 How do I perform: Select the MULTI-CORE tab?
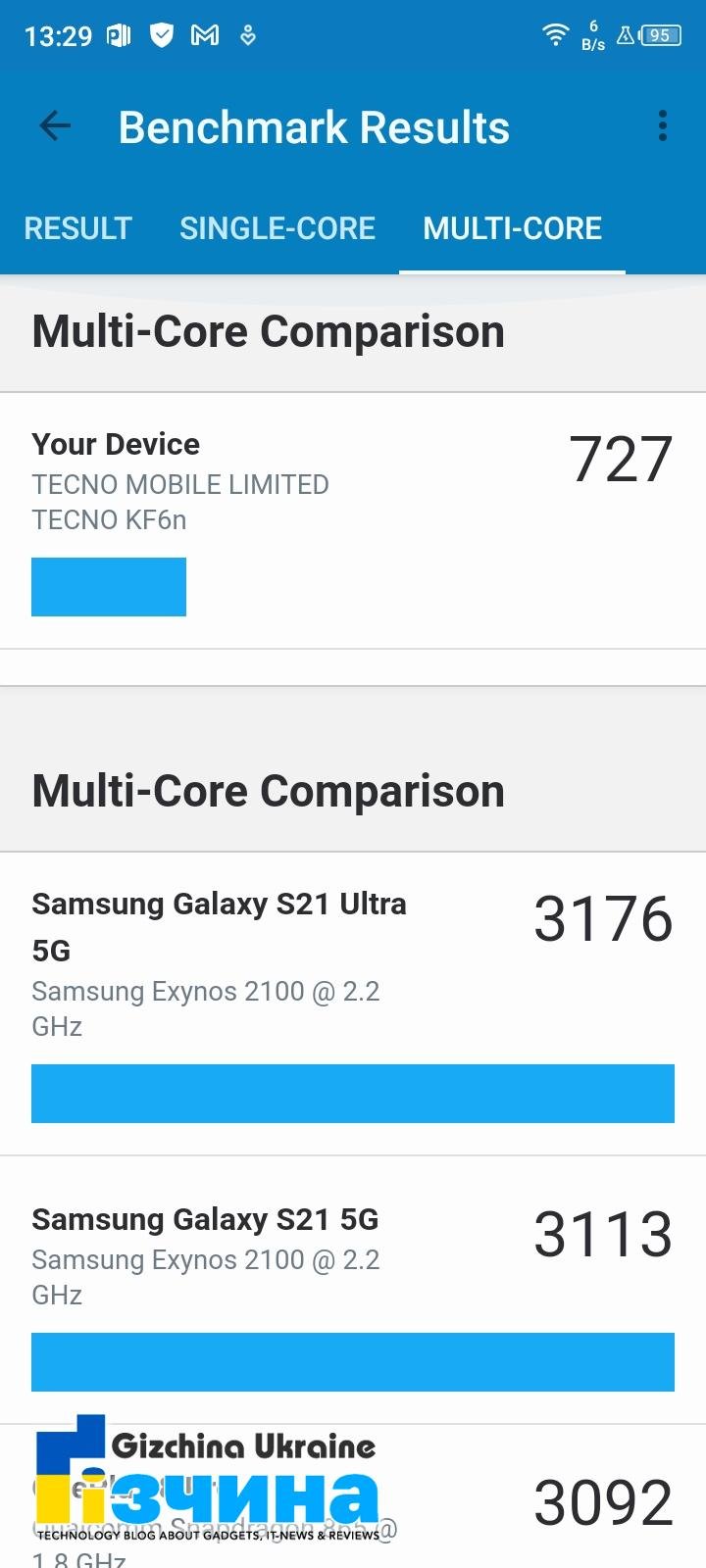pos(512,228)
